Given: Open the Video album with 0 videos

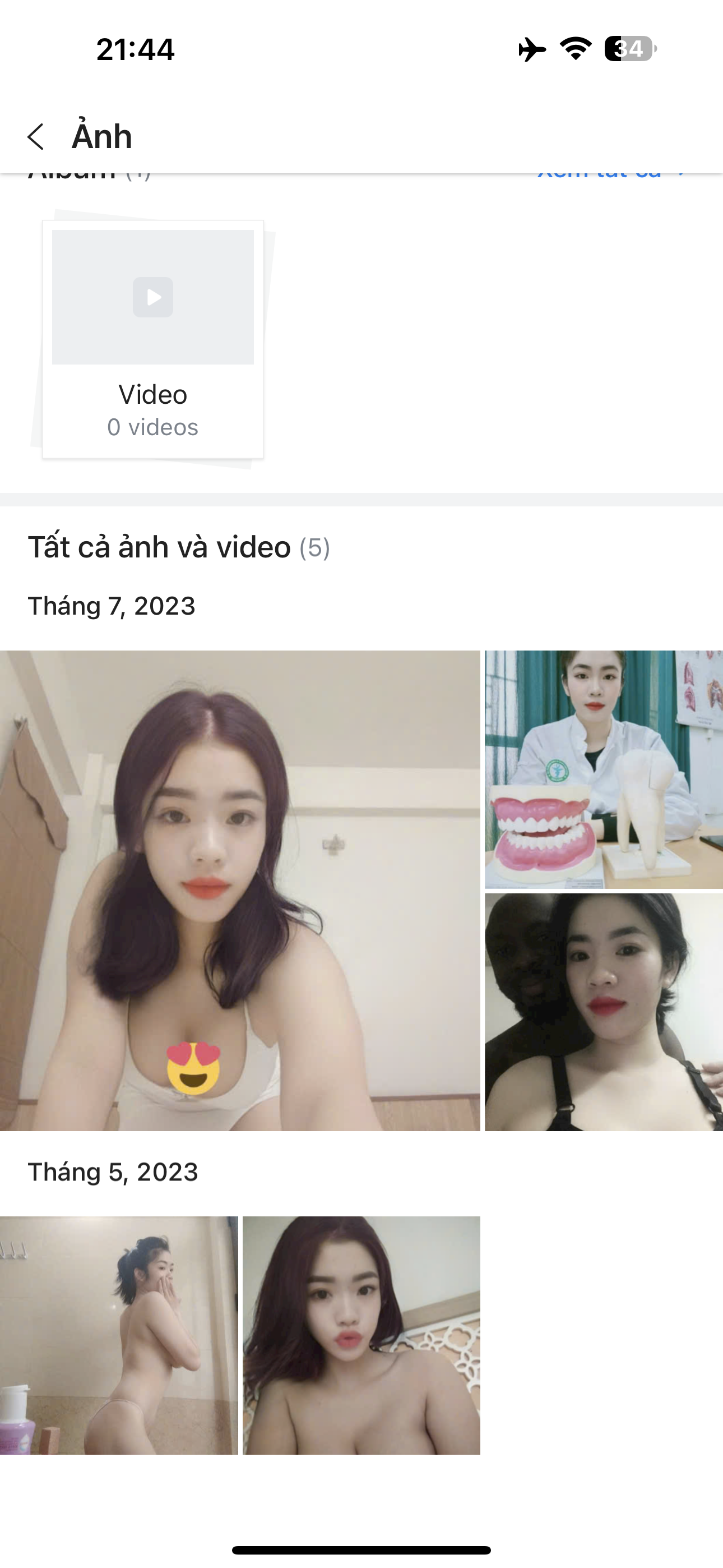Looking at the screenshot, I should (153, 338).
